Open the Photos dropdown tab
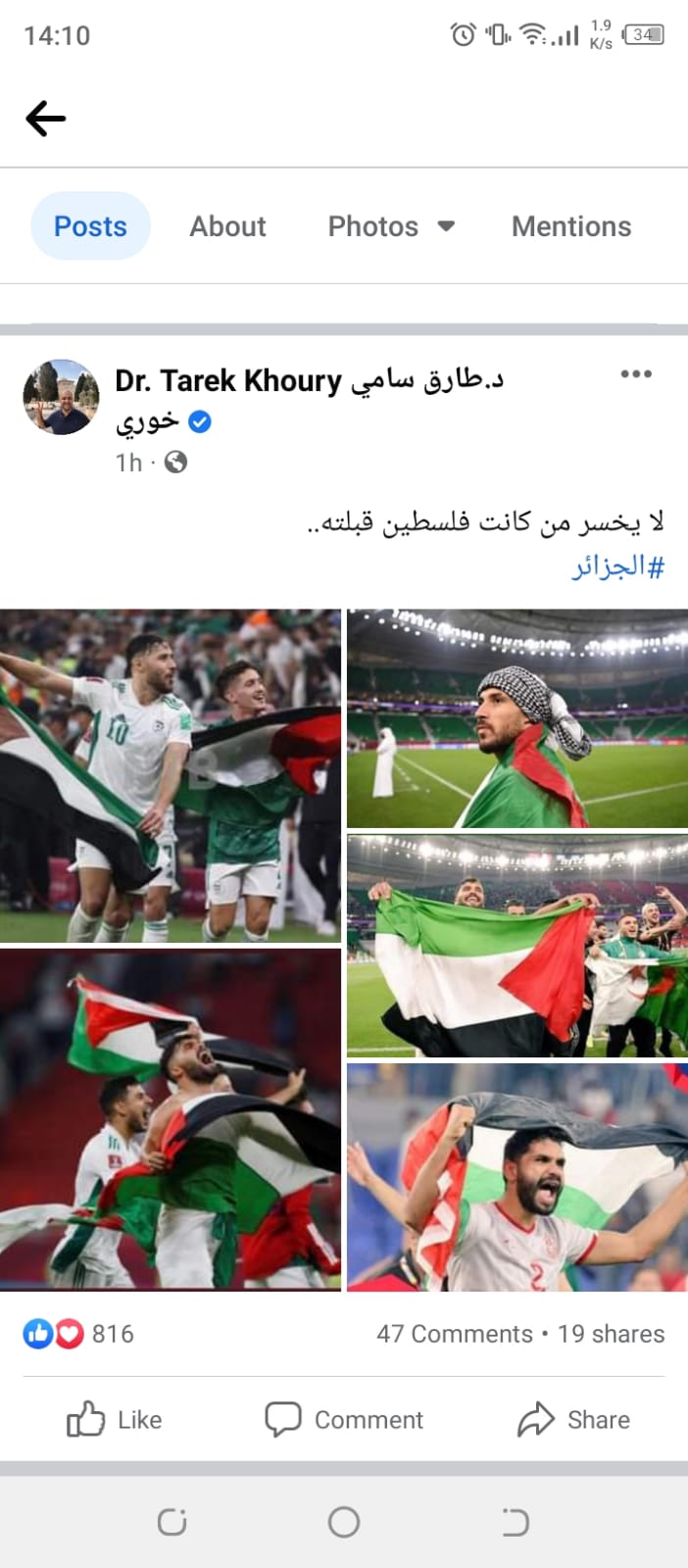 pyautogui.click(x=390, y=226)
